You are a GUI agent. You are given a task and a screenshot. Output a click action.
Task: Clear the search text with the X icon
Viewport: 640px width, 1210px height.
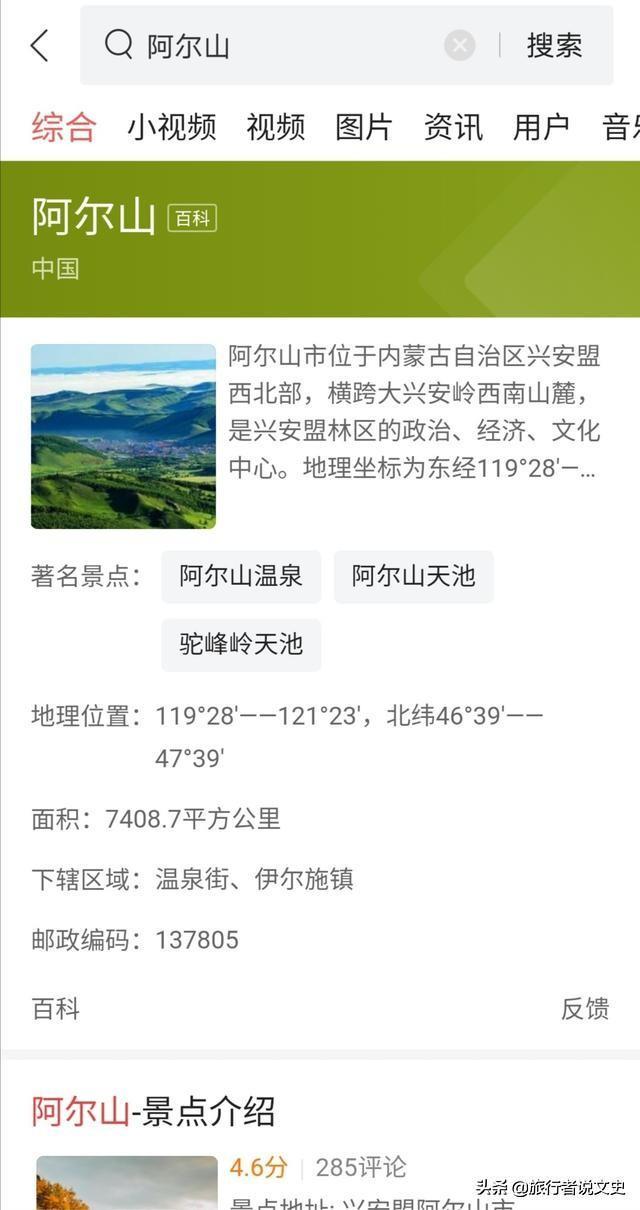tap(459, 46)
